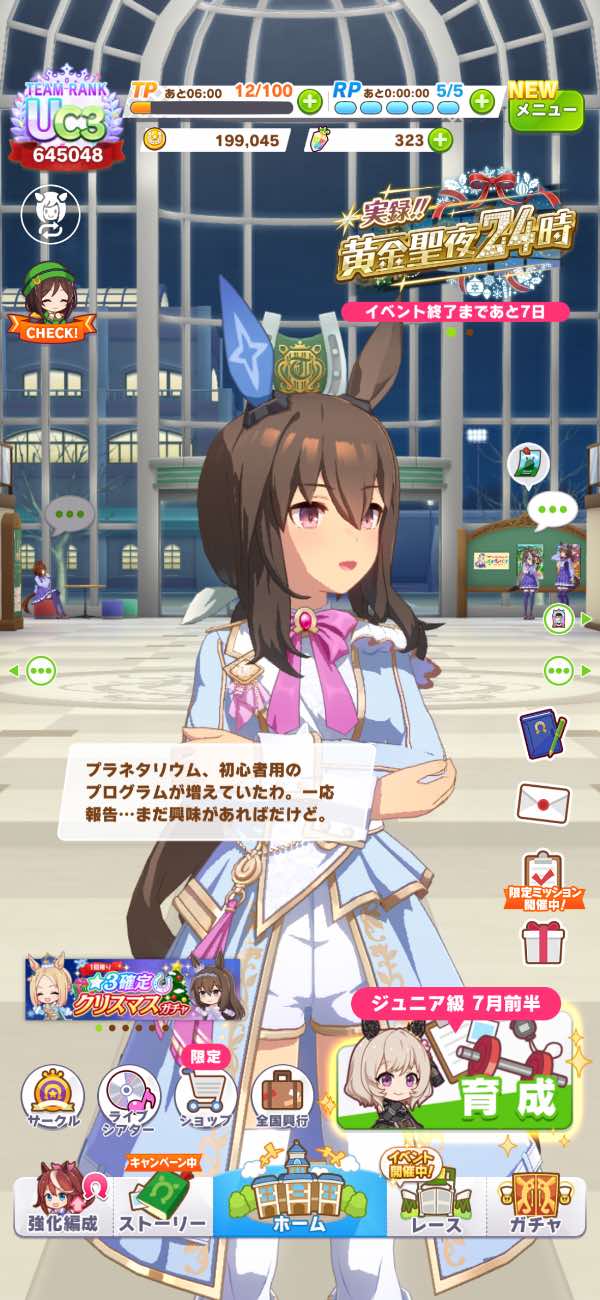
Task: Open the ショップ
Action: [x=205, y=1100]
